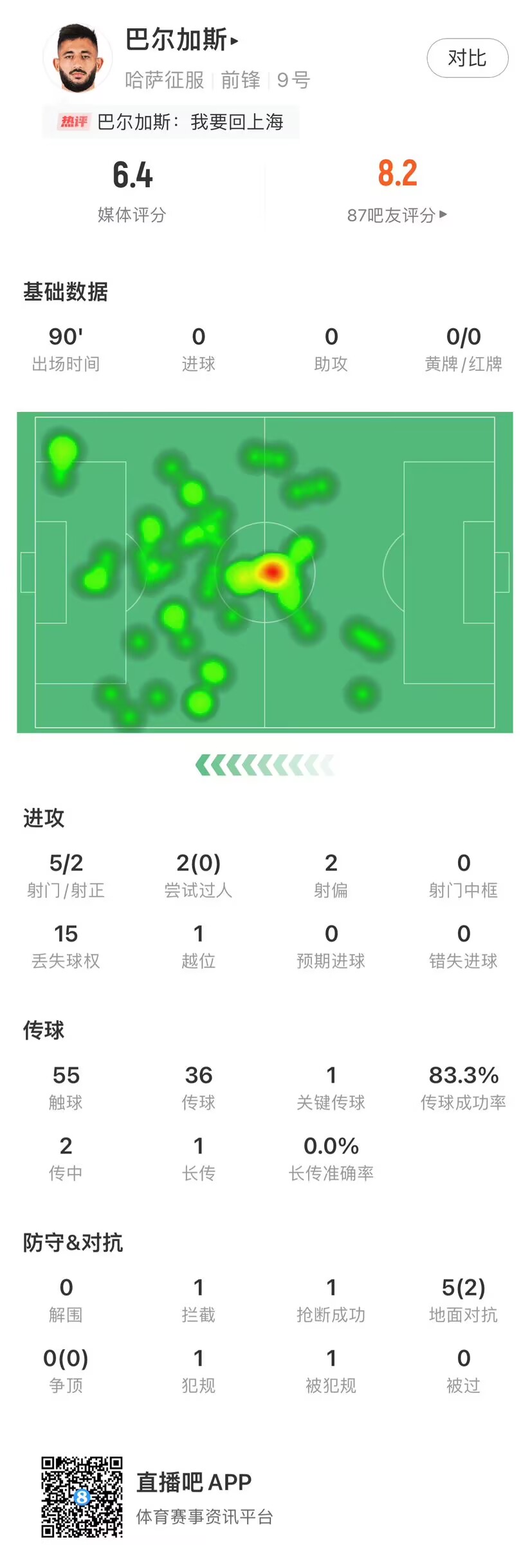530x1568 pixels.
Task: Open the 对比 player comparison
Action: point(467,59)
